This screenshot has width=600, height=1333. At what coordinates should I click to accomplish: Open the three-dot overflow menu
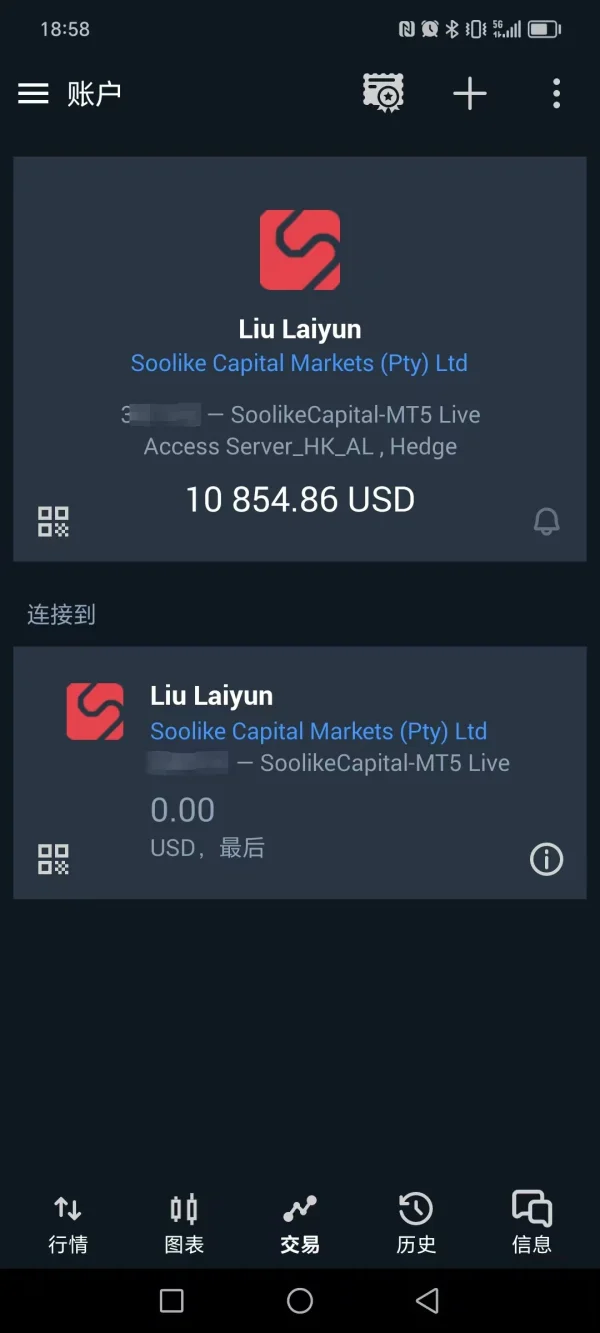point(556,94)
